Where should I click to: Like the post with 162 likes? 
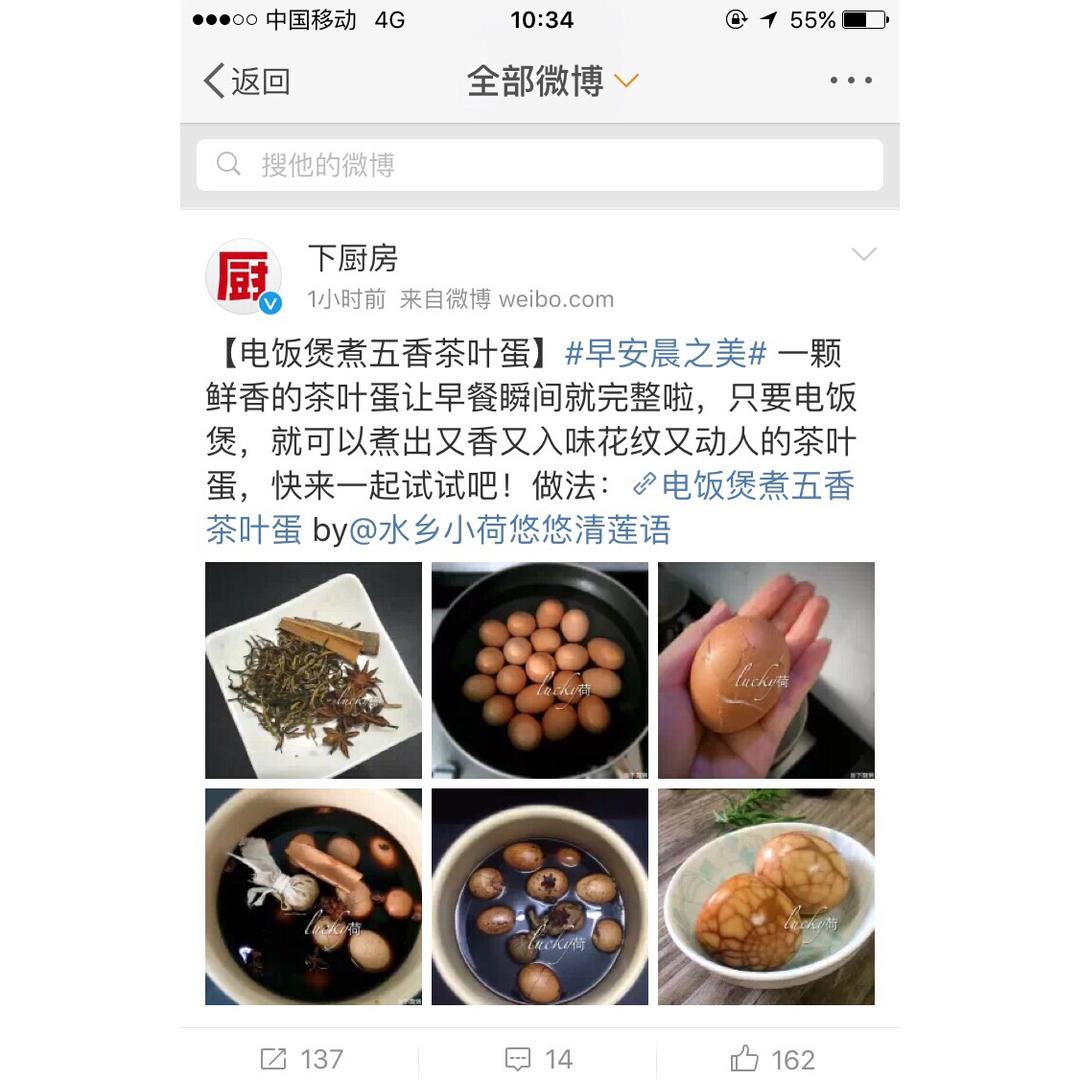tap(772, 1059)
